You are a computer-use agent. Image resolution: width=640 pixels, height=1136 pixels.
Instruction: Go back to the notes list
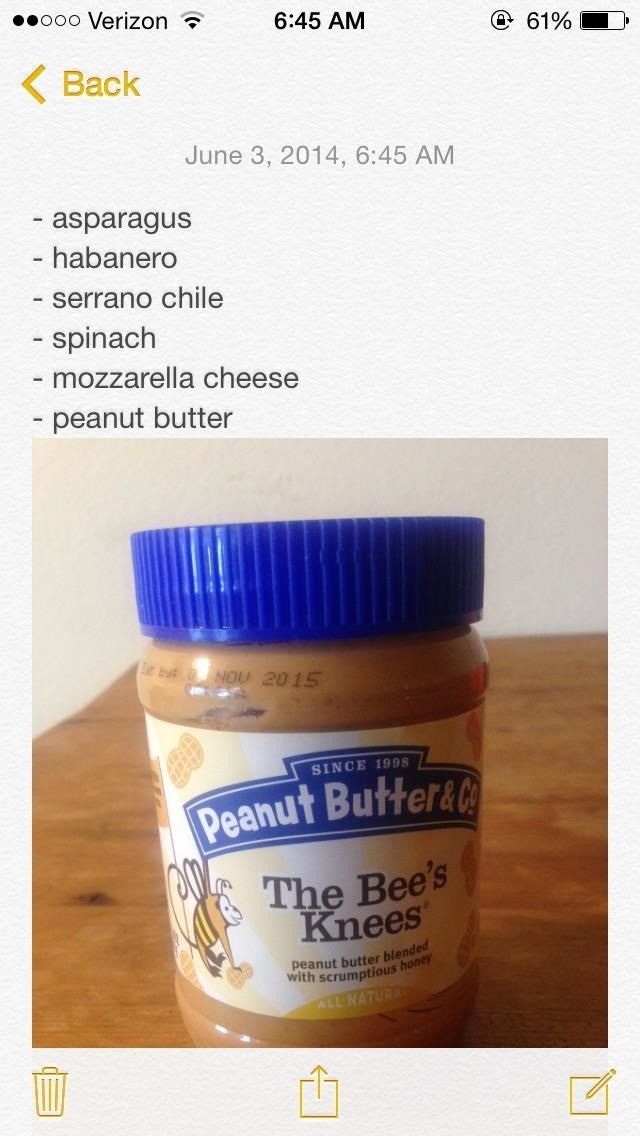pos(80,84)
